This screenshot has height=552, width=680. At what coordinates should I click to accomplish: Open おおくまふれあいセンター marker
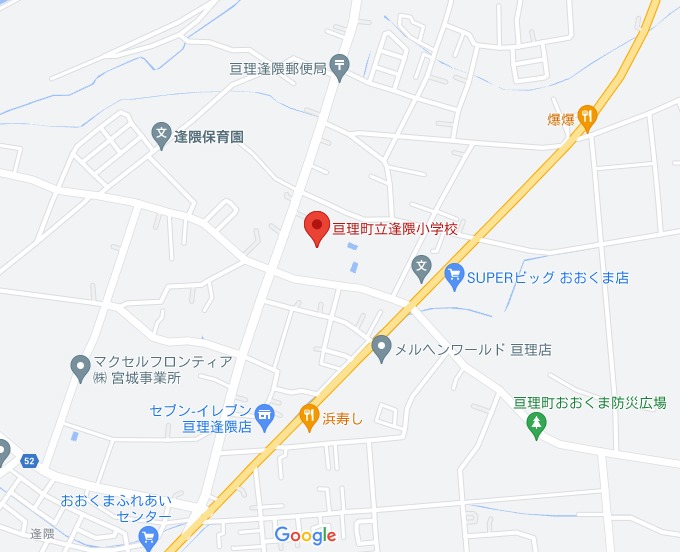pyautogui.click(x=149, y=537)
